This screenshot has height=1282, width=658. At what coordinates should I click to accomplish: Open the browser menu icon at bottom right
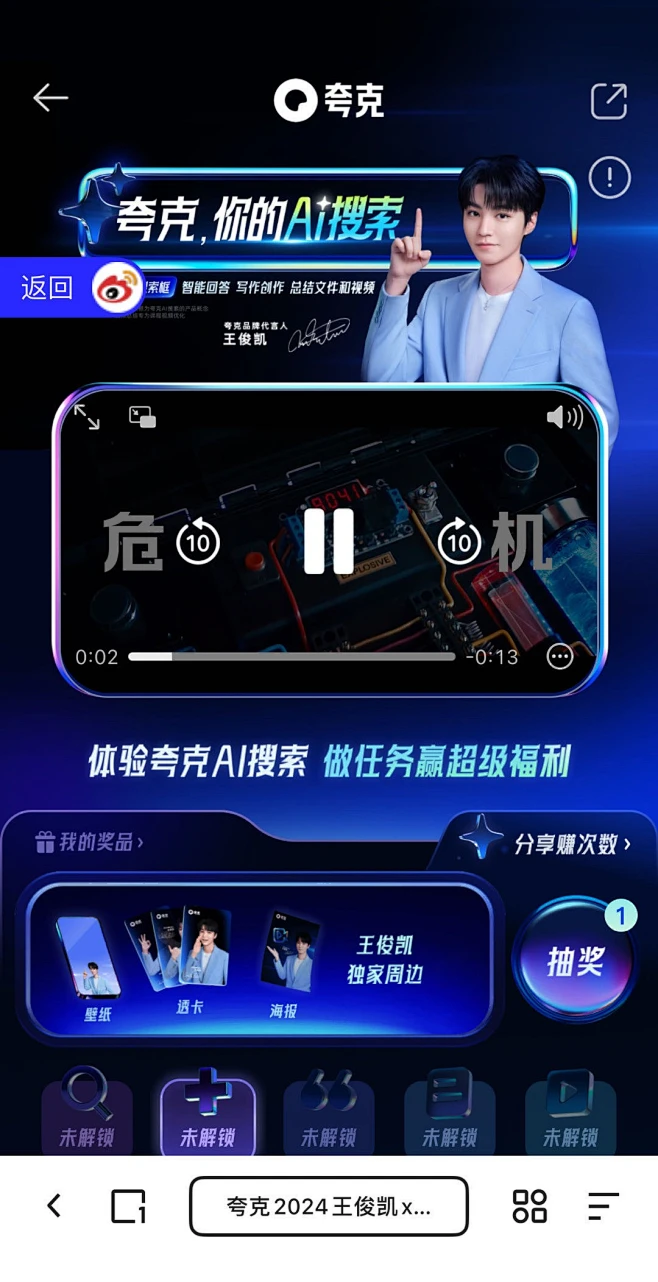tap(602, 1206)
